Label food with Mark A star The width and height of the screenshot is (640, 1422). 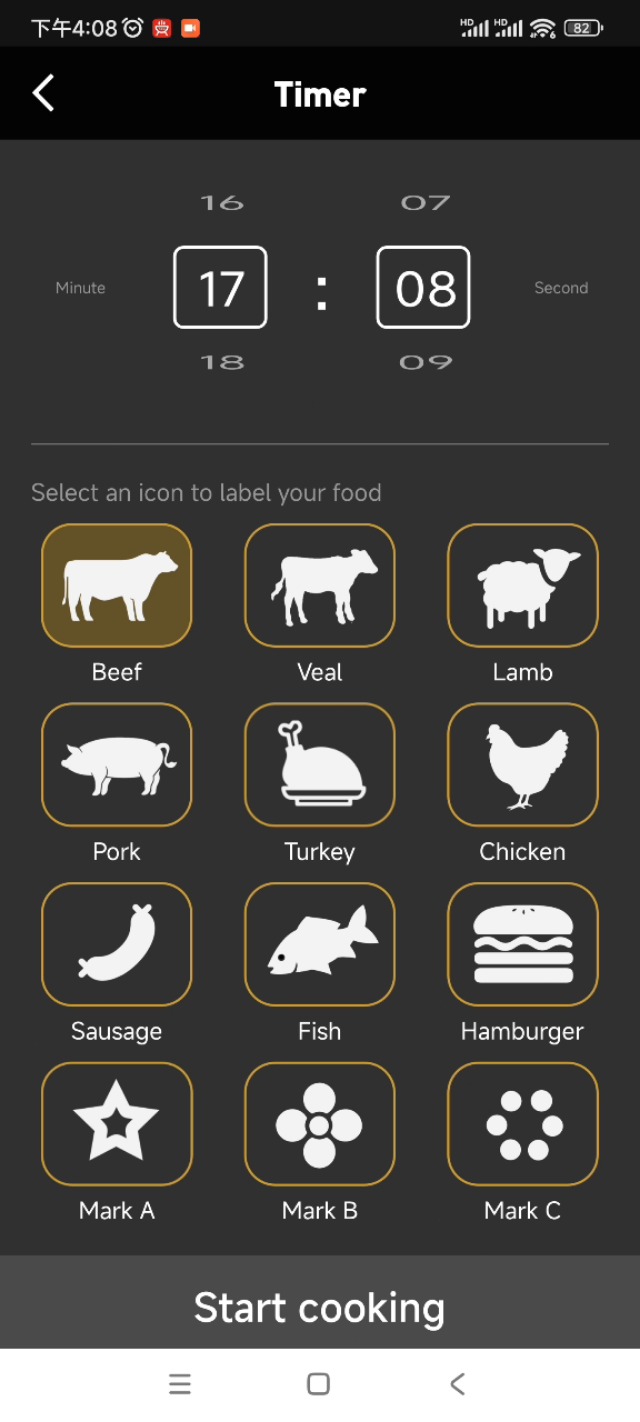click(117, 1124)
